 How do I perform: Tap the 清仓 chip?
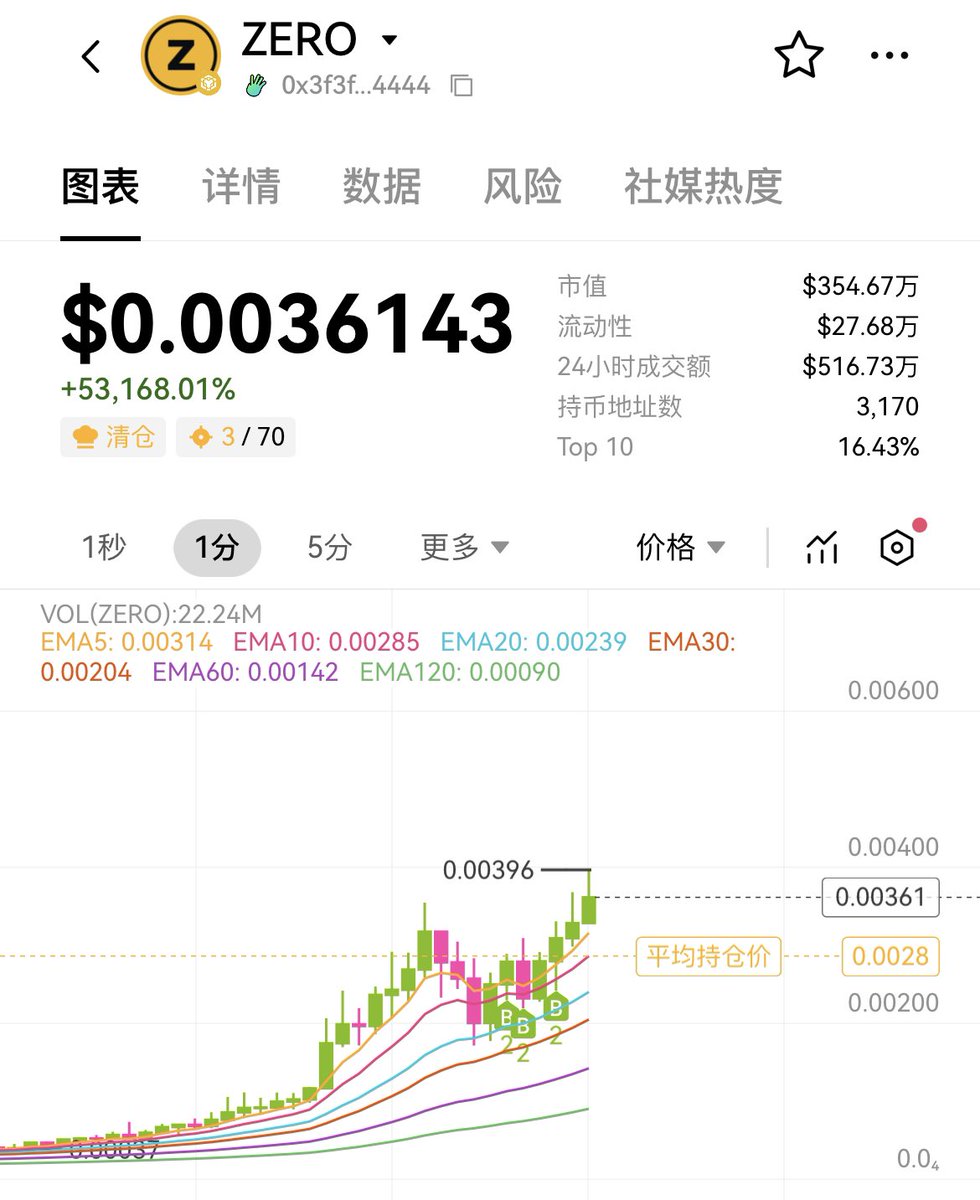[x=113, y=437]
